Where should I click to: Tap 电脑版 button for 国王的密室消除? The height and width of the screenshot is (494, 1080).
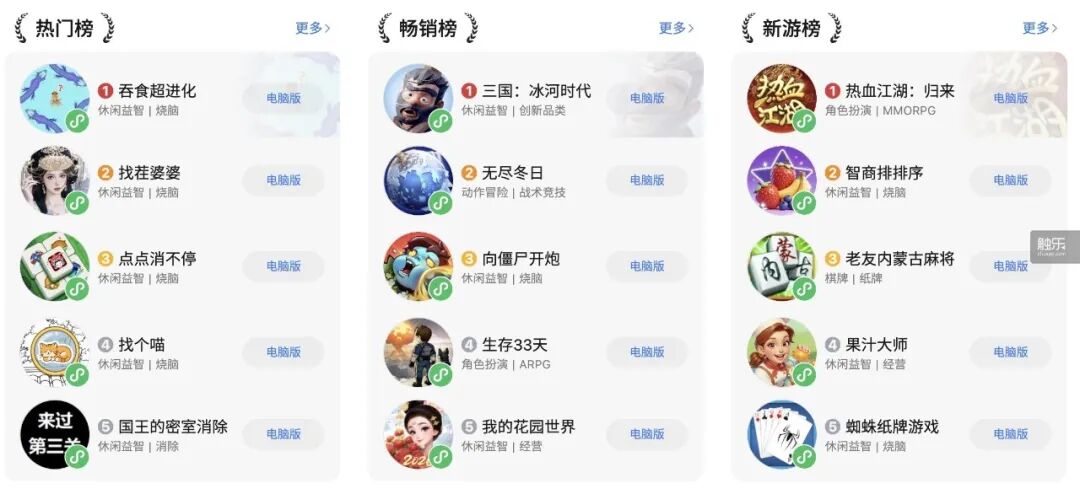[283, 434]
